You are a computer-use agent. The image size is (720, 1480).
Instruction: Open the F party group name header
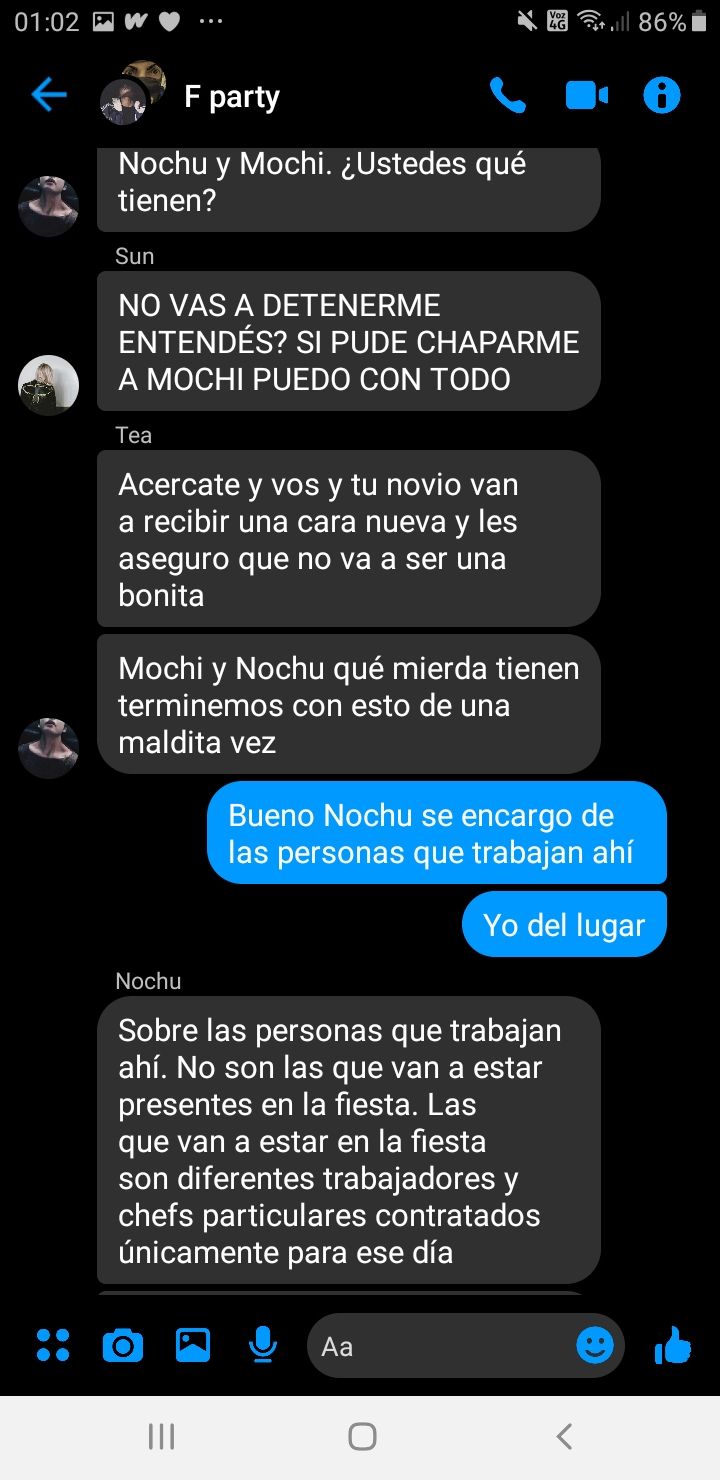[x=232, y=97]
